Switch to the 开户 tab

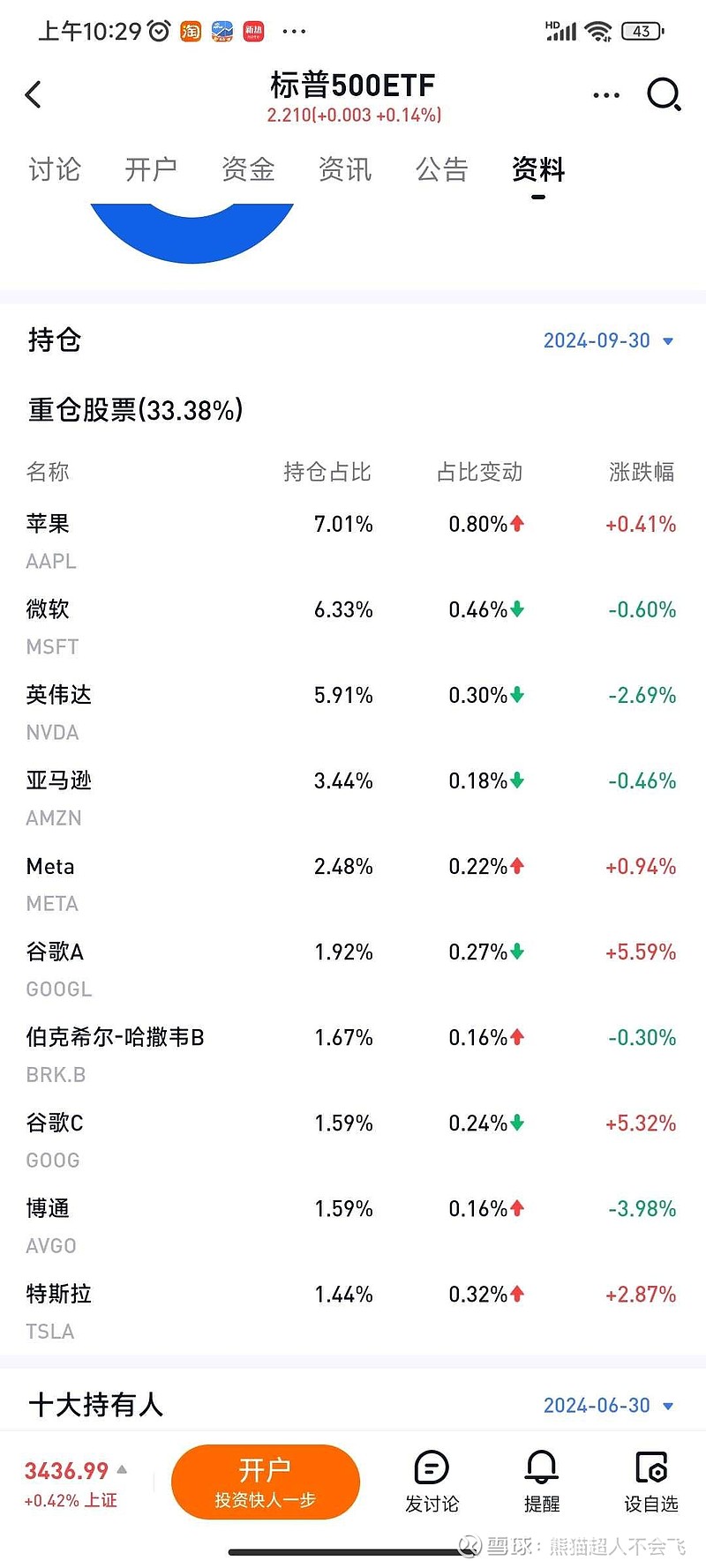coord(151,168)
